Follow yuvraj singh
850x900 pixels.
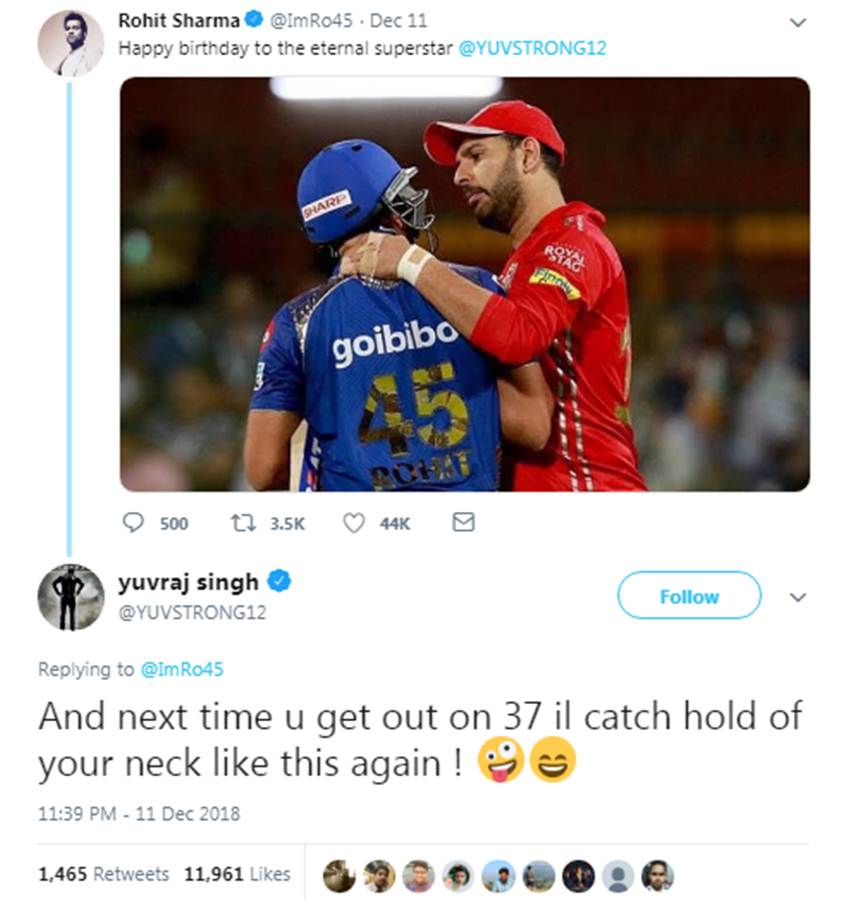(x=689, y=596)
